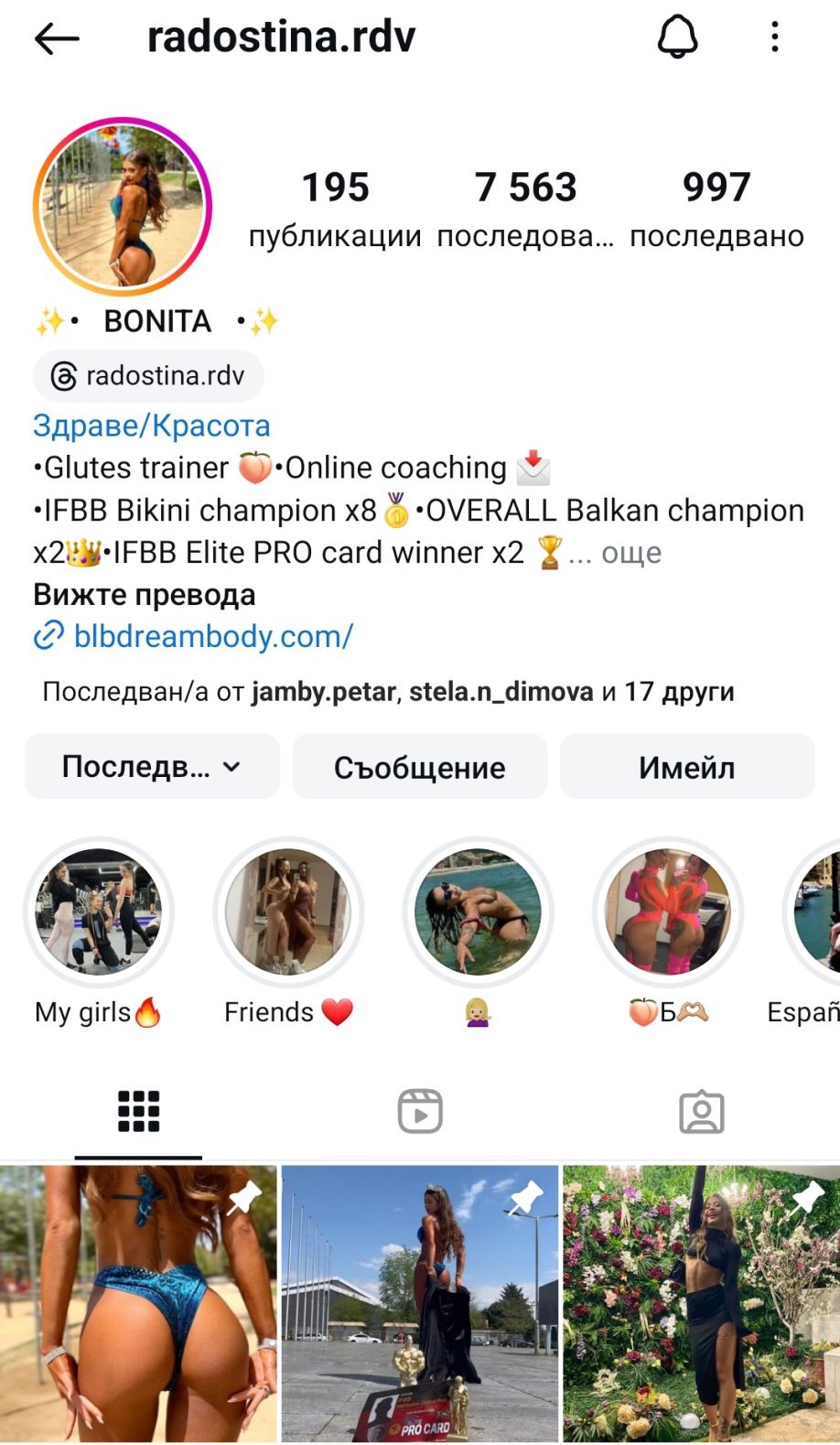Open the pinned flower wall post
The height and width of the screenshot is (1445, 840).
coord(701,1303)
